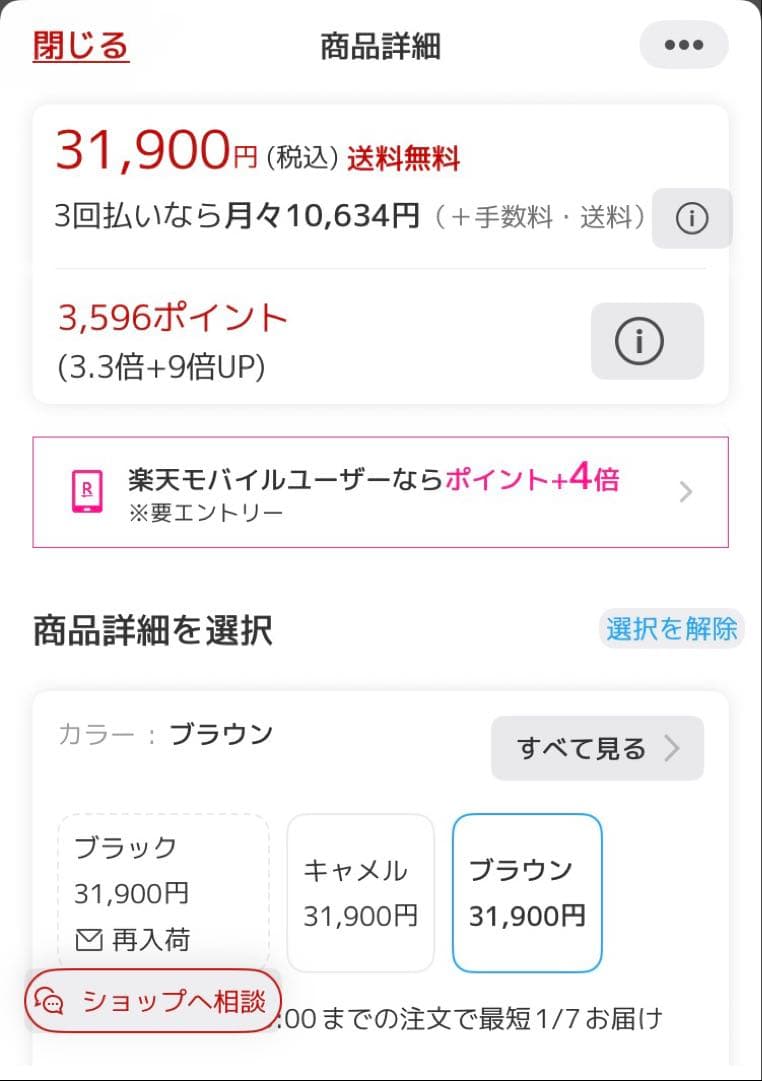Tap 選択を解除 to clear selection
The image size is (762, 1081).
(x=671, y=628)
